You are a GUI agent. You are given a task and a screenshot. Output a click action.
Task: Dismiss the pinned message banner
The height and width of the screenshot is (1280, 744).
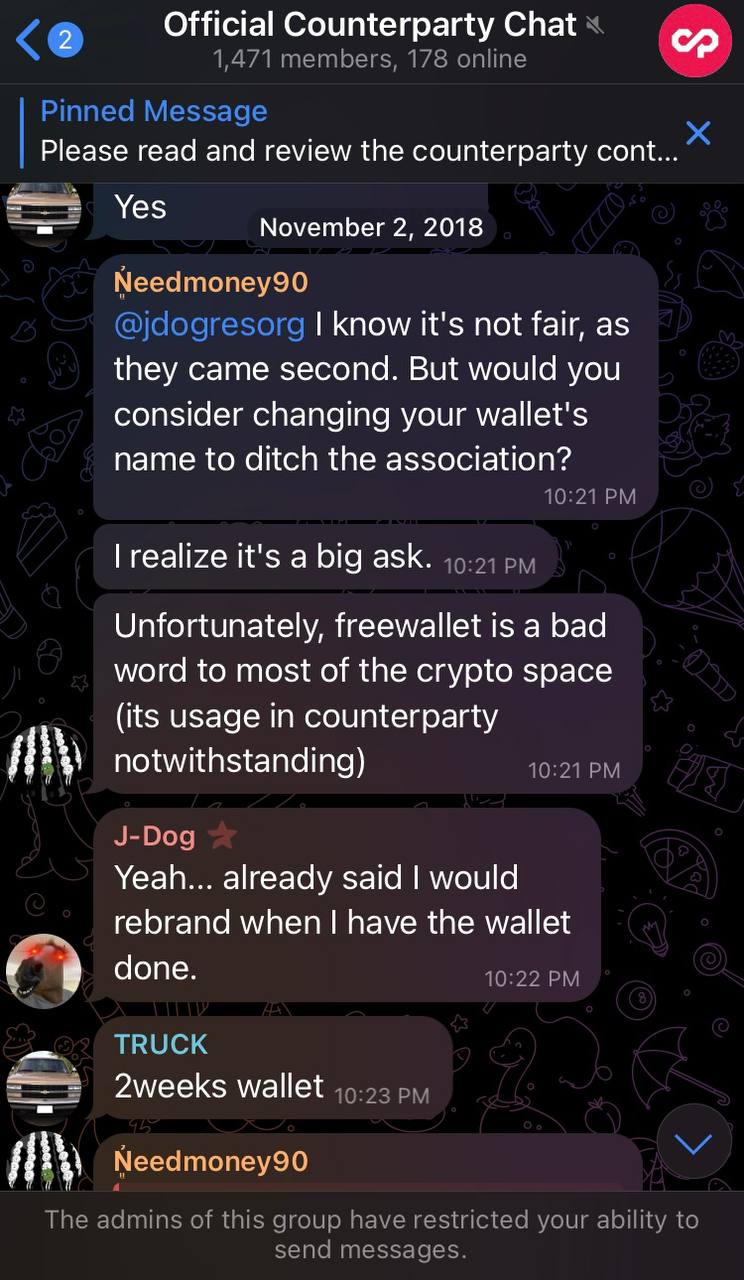pyautogui.click(x=699, y=132)
